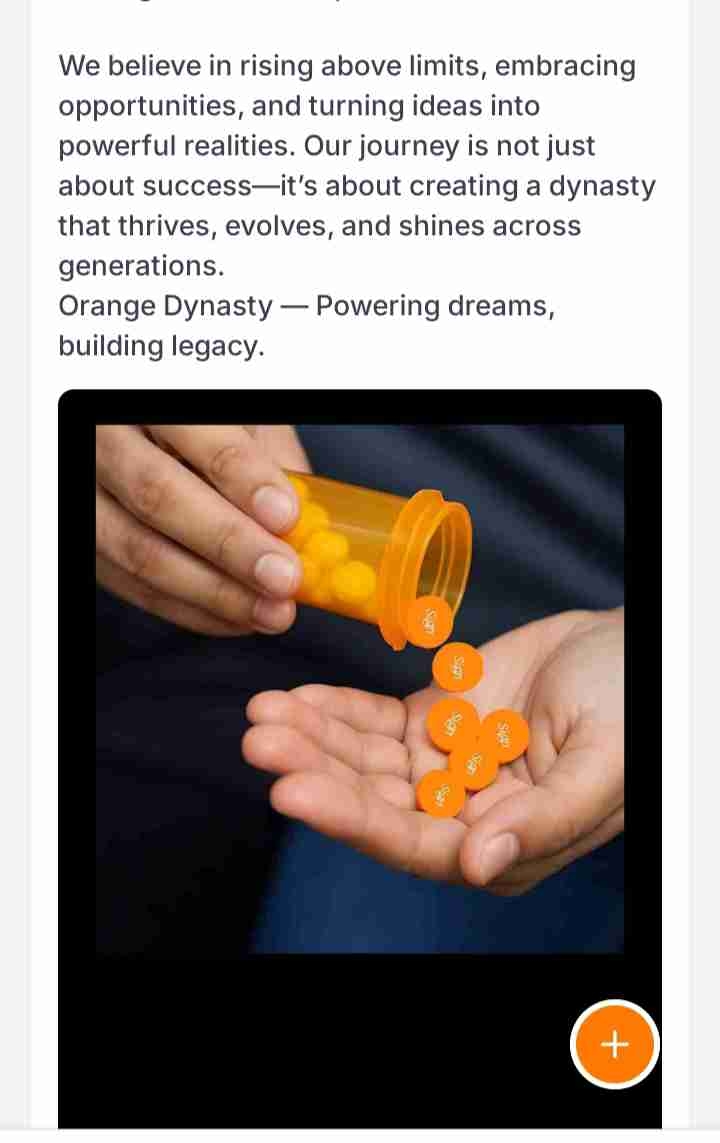This screenshot has height=1143, width=720.
Task: Tap the orange plus floating button
Action: click(614, 1044)
